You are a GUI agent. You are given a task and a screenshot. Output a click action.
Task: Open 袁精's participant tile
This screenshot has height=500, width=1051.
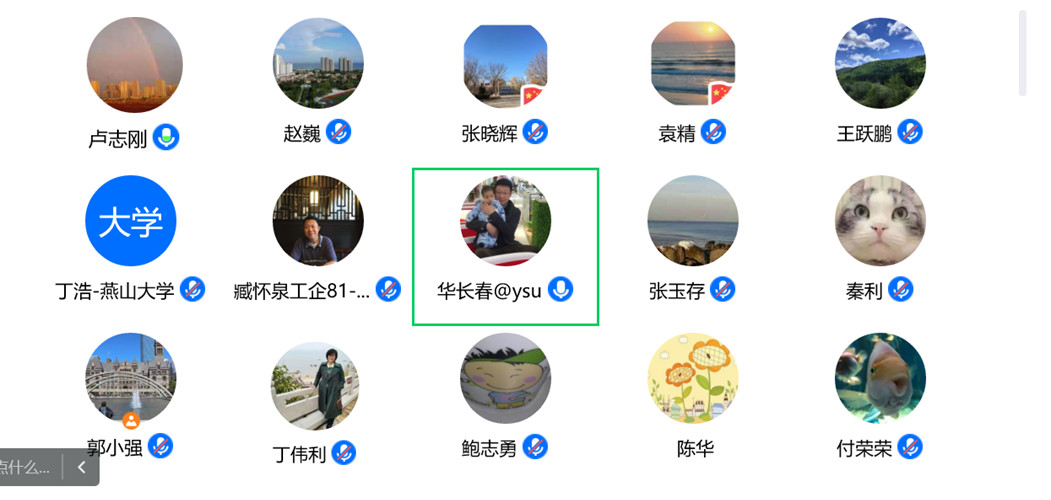coord(693,64)
